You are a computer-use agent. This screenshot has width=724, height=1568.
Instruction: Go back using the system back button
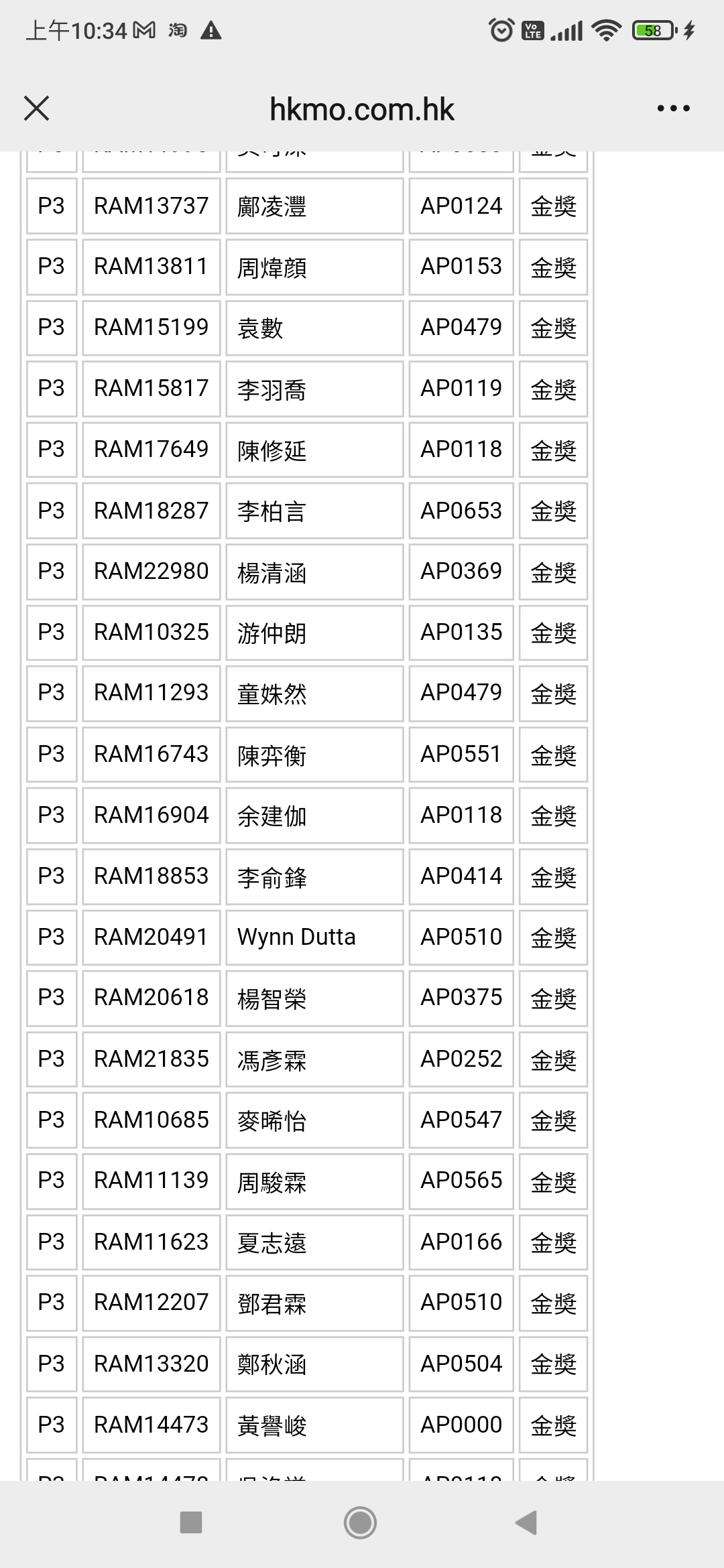coord(527,1522)
